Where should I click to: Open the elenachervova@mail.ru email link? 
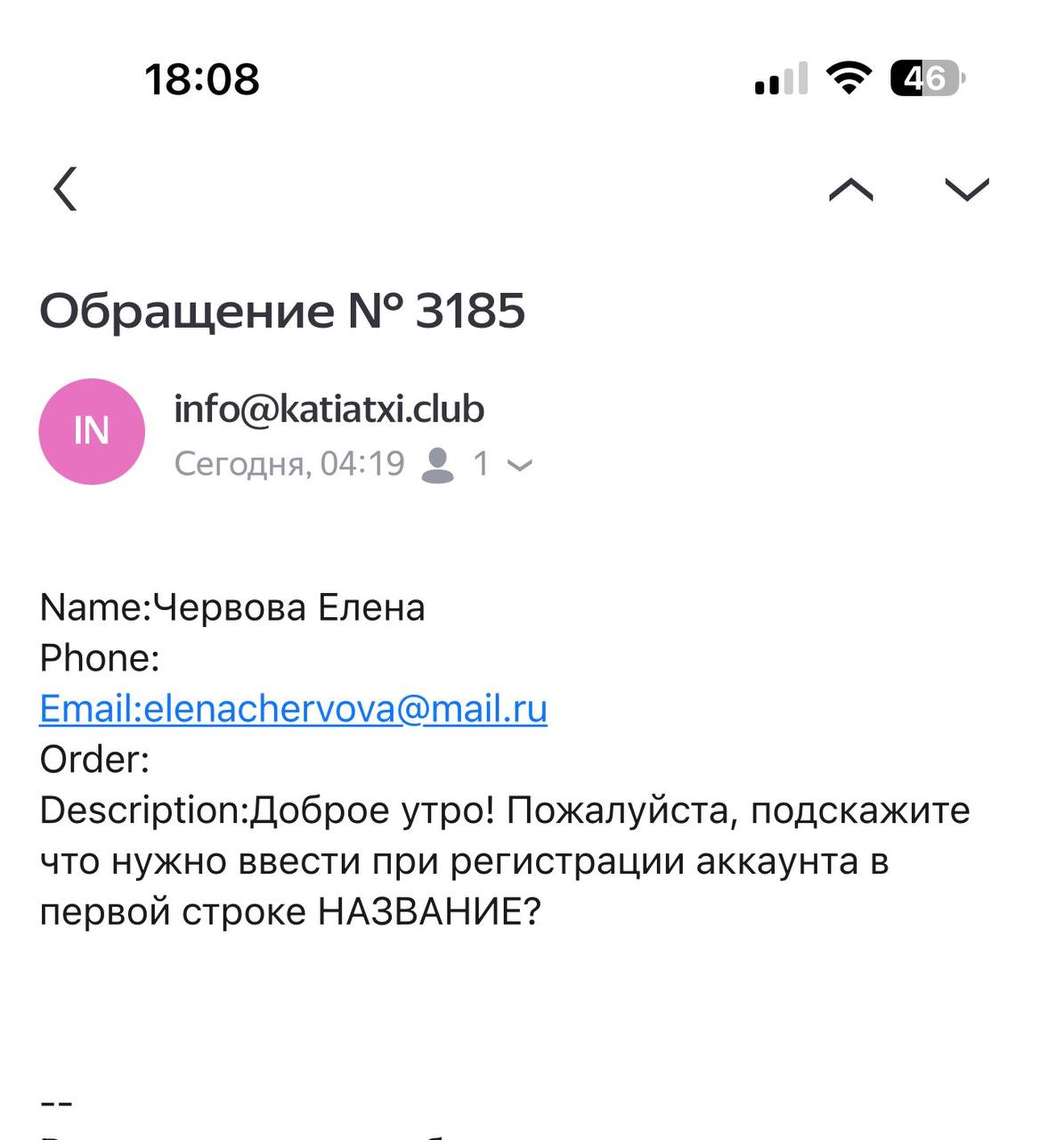pos(294,709)
